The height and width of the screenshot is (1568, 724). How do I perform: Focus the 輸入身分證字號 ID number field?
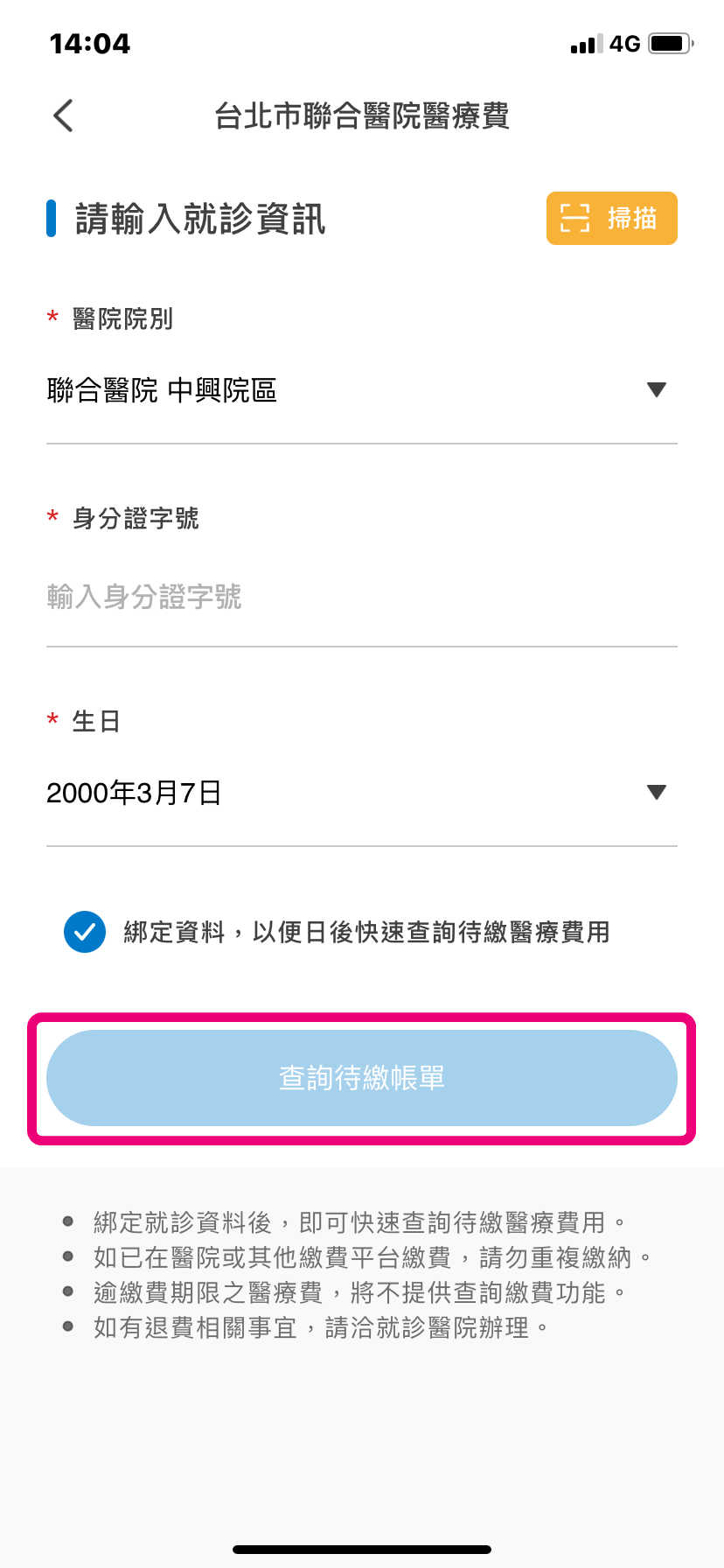[x=361, y=597]
